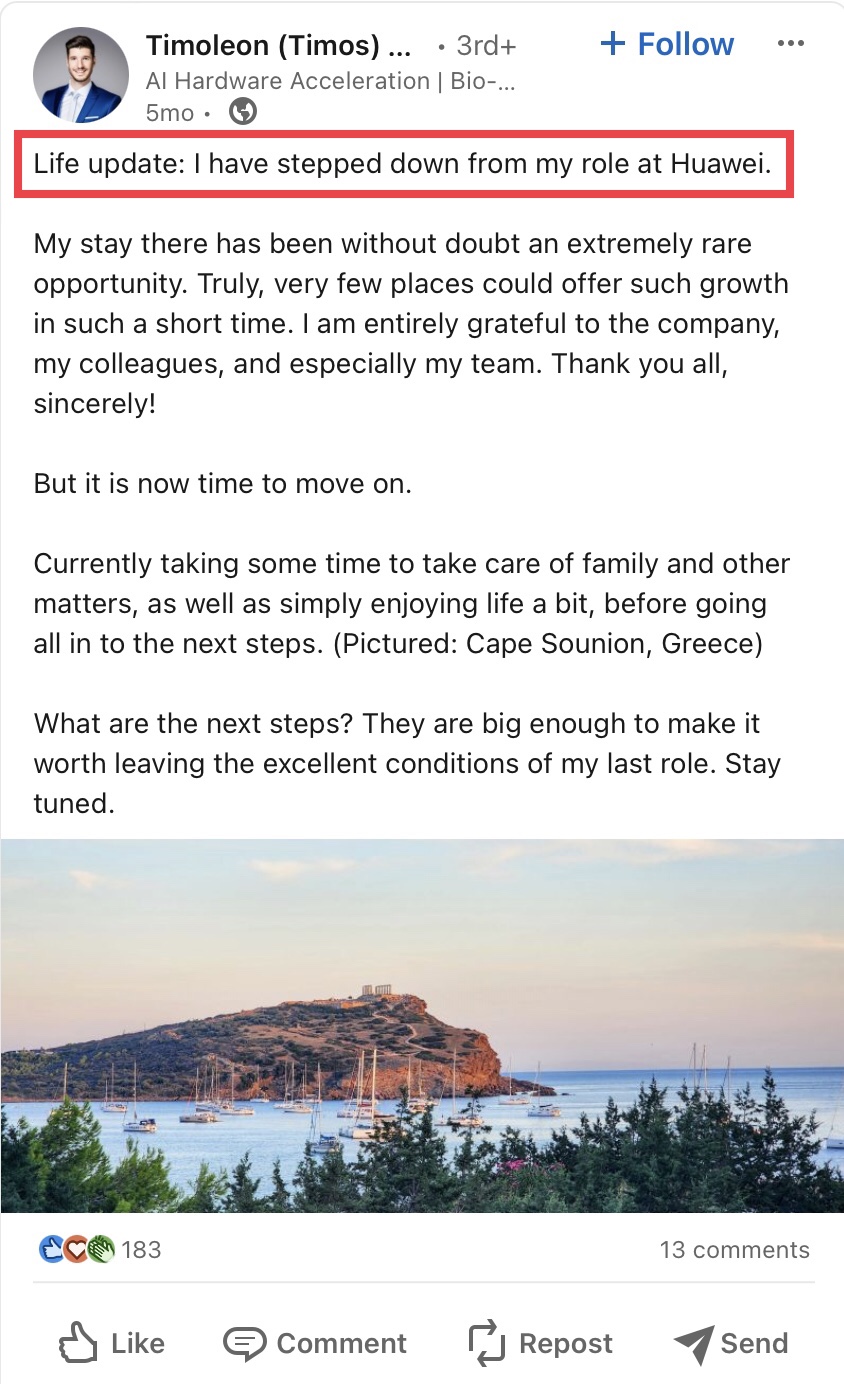This screenshot has width=844, height=1384.
Task: Like this post
Action: [111, 1343]
